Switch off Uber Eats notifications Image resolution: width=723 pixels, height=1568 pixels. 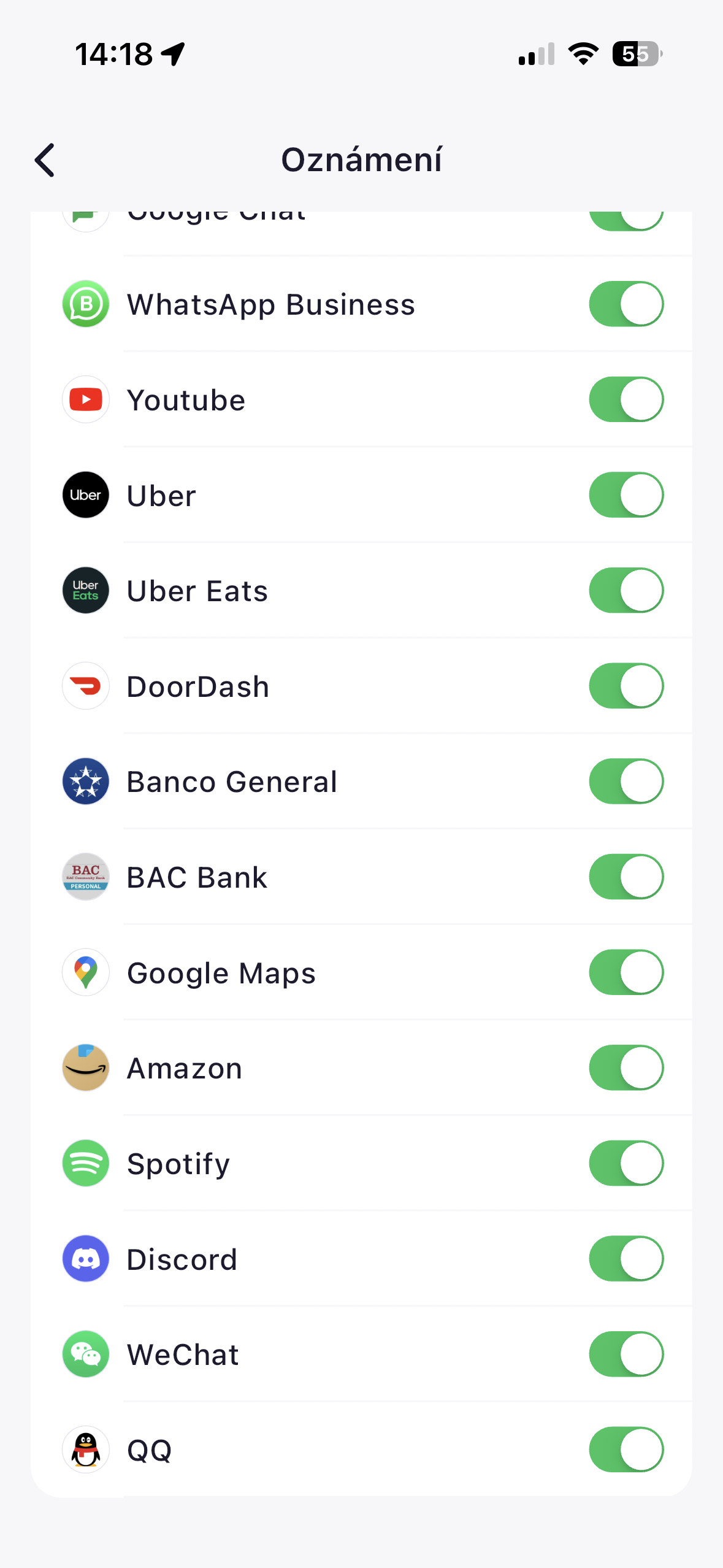click(626, 590)
